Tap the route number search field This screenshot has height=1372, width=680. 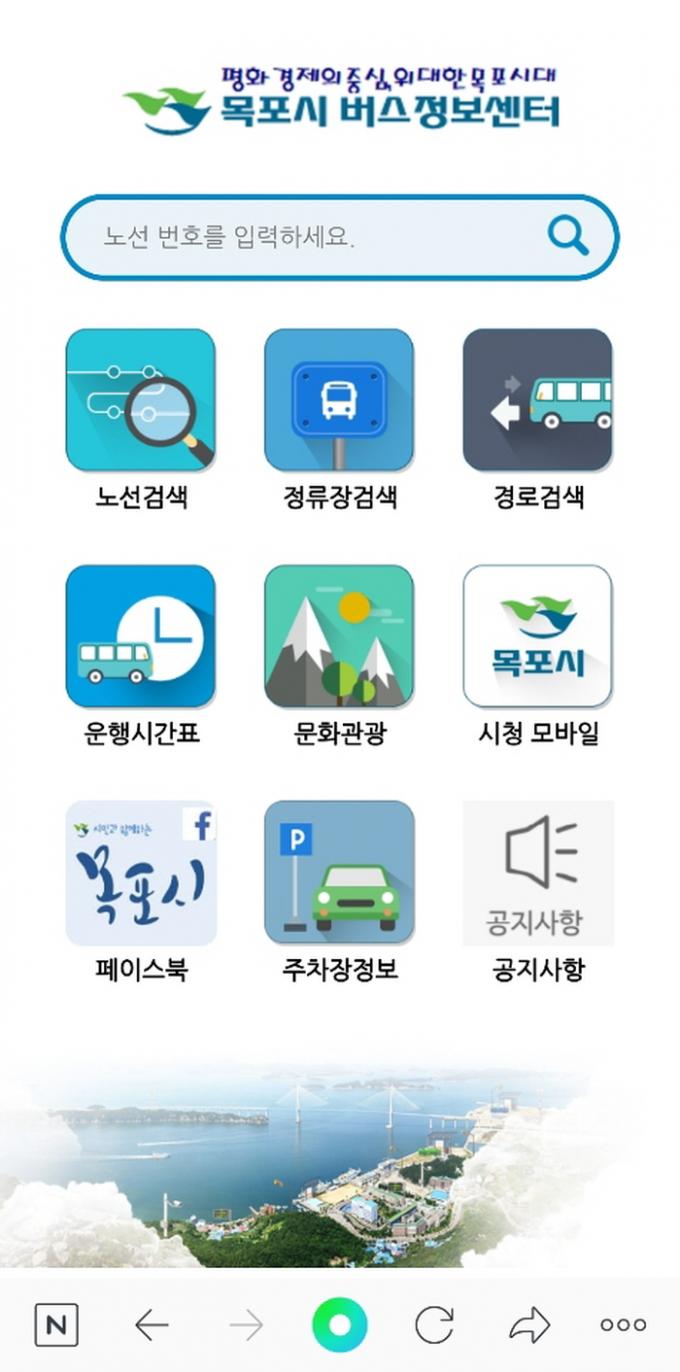point(300,238)
